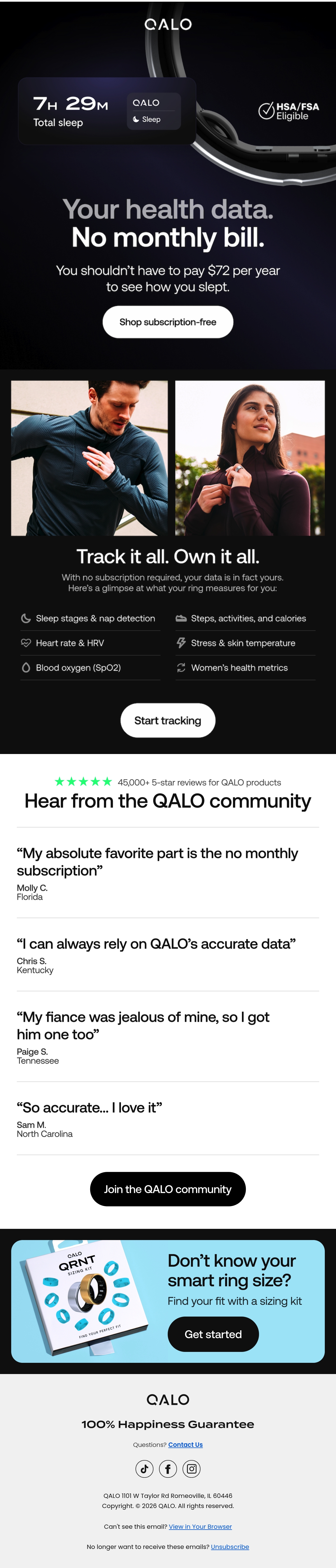The image size is (336, 1568).
Task: Tap the Start tracking button
Action: 168,720
